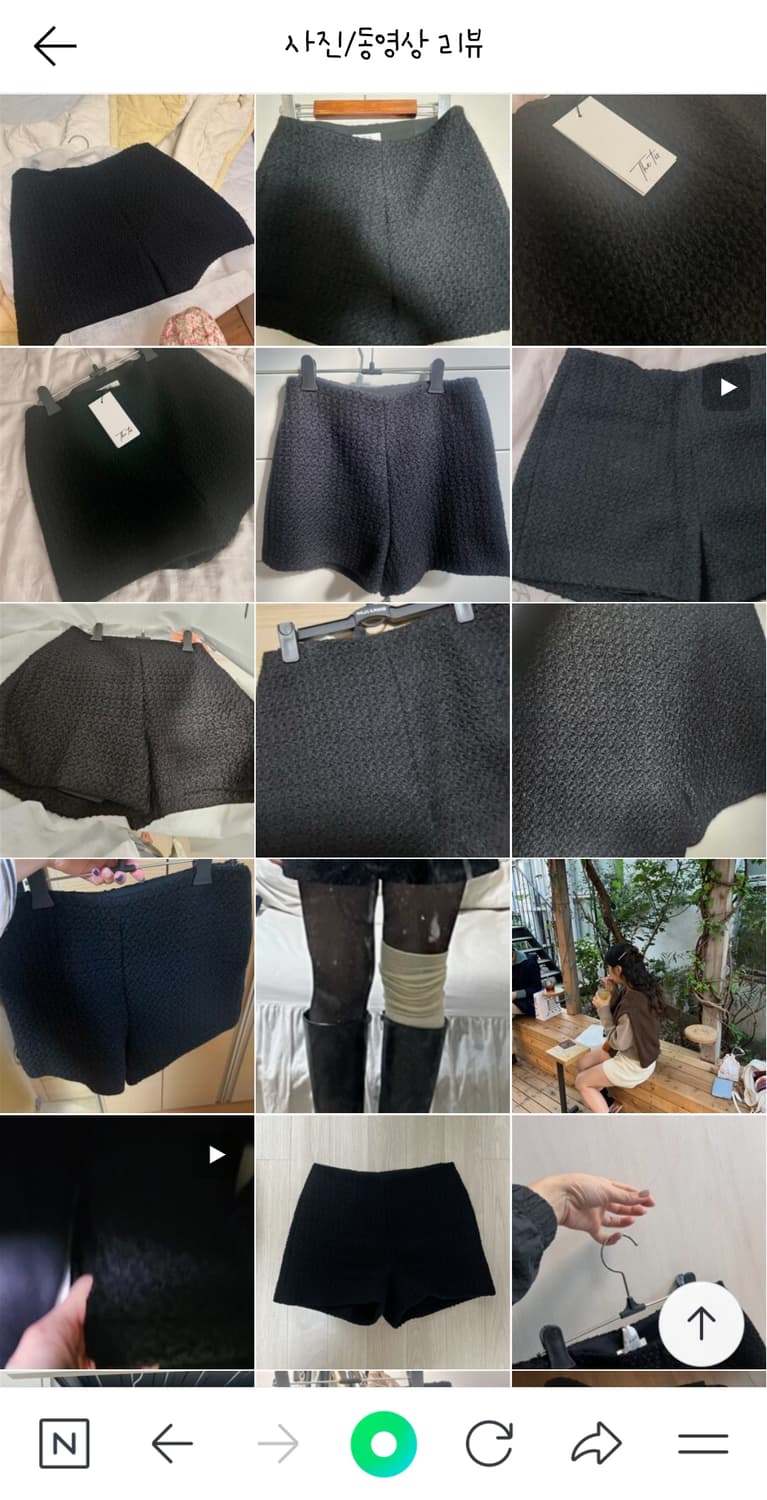Screen dimensions: 767x1500
Task: Open the menu with the hamburger icon
Action: pos(705,1441)
